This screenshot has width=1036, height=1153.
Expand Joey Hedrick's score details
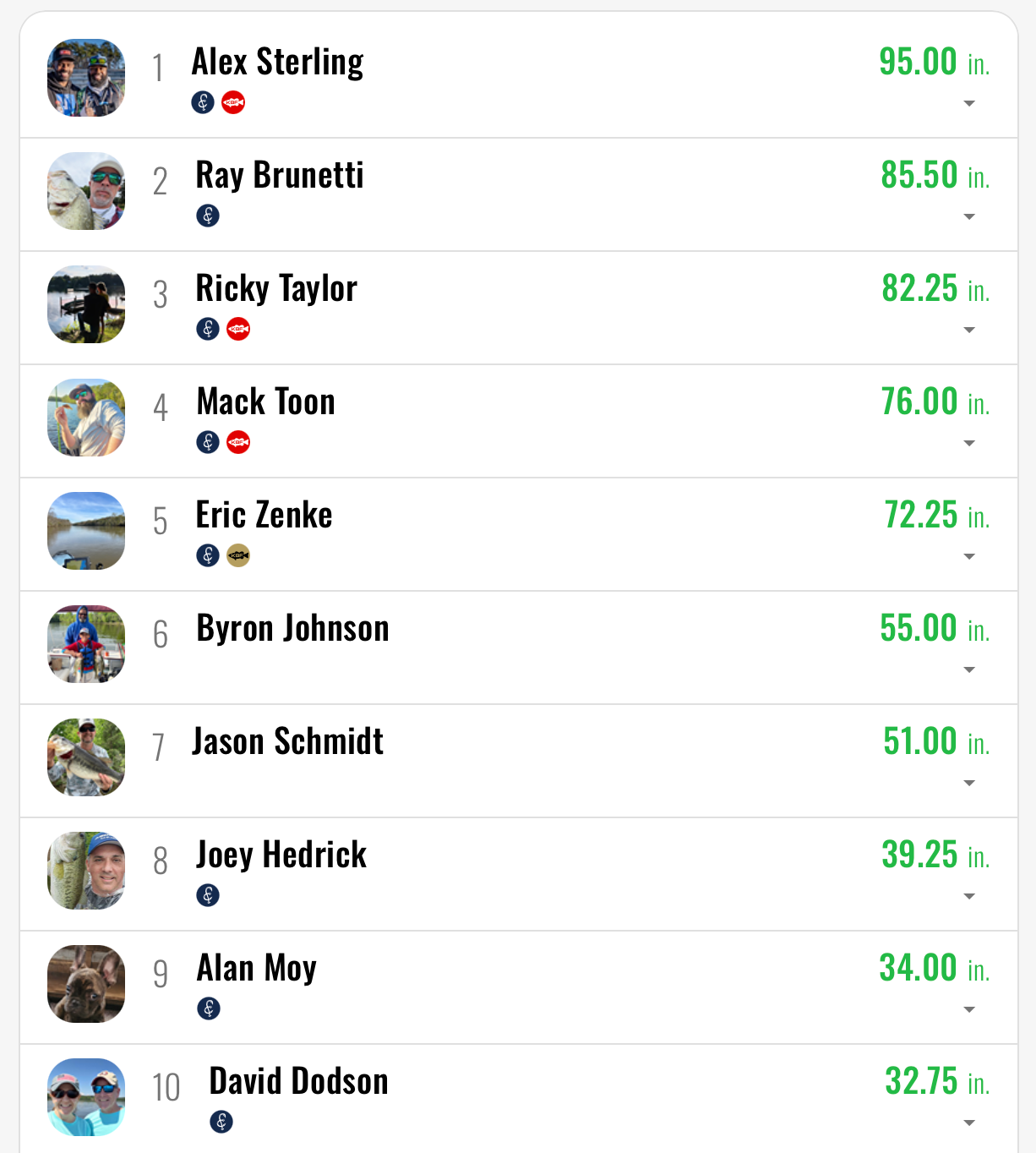coord(969,897)
